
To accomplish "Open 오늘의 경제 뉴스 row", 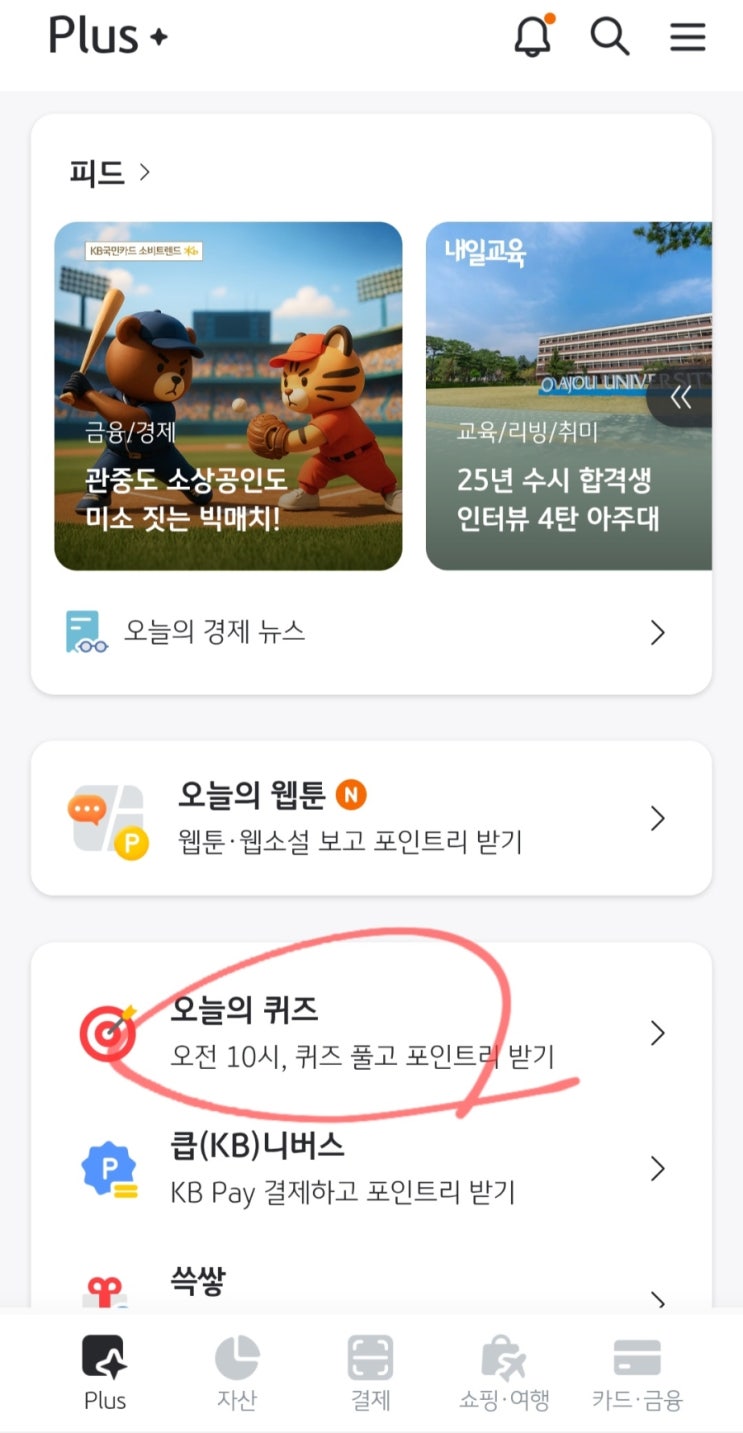I will click(x=371, y=632).
